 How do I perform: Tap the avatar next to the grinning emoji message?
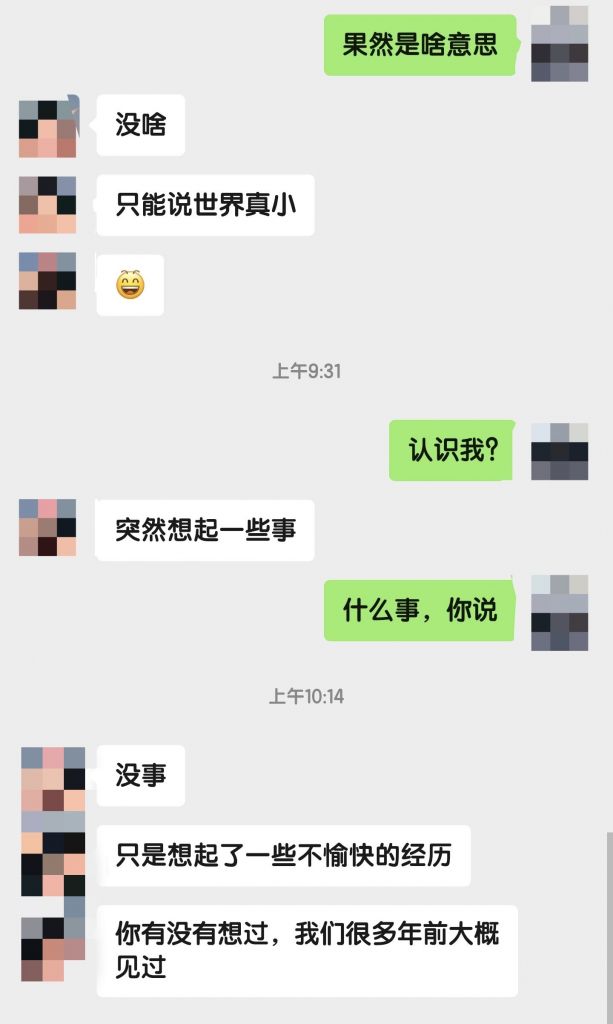[47, 281]
